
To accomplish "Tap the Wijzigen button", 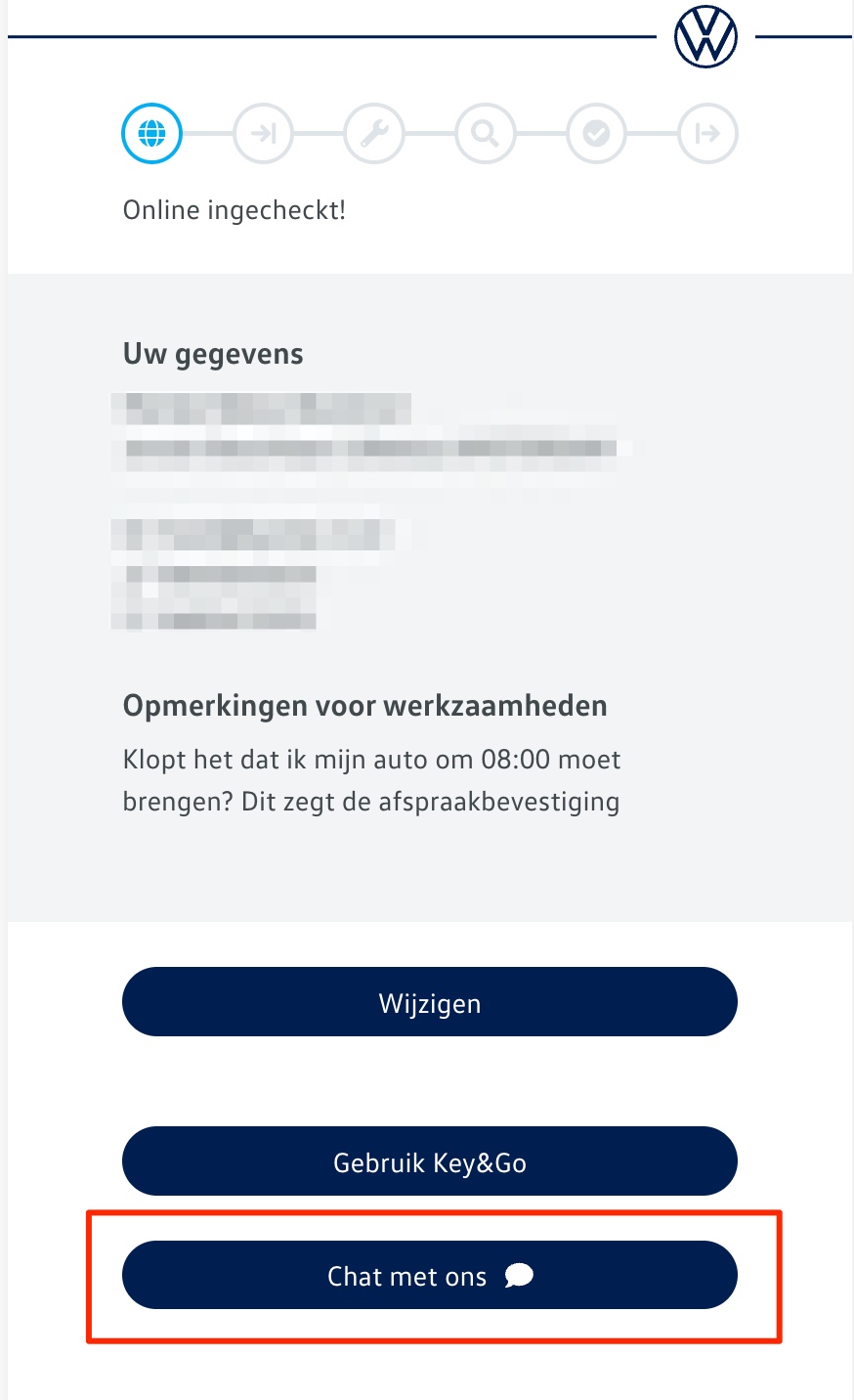I will tap(429, 1002).
